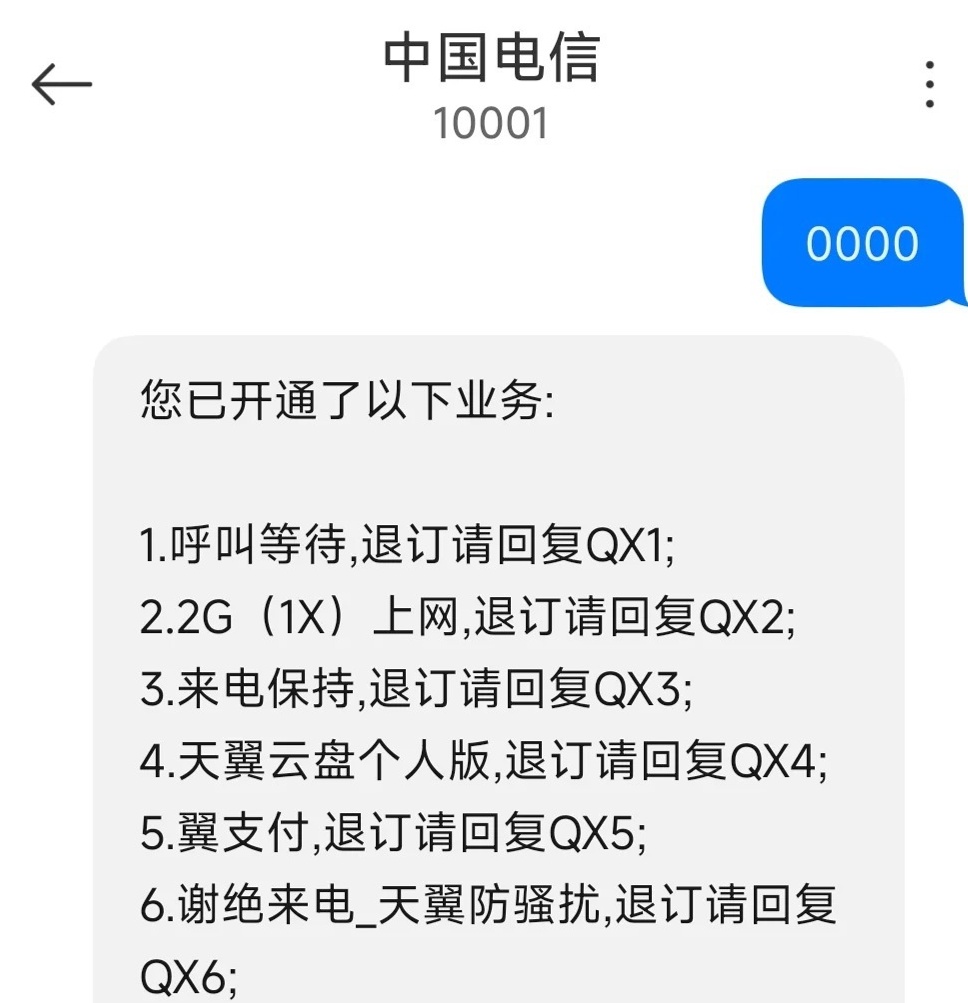Tap the back arrow to exit conversation

tap(62, 82)
